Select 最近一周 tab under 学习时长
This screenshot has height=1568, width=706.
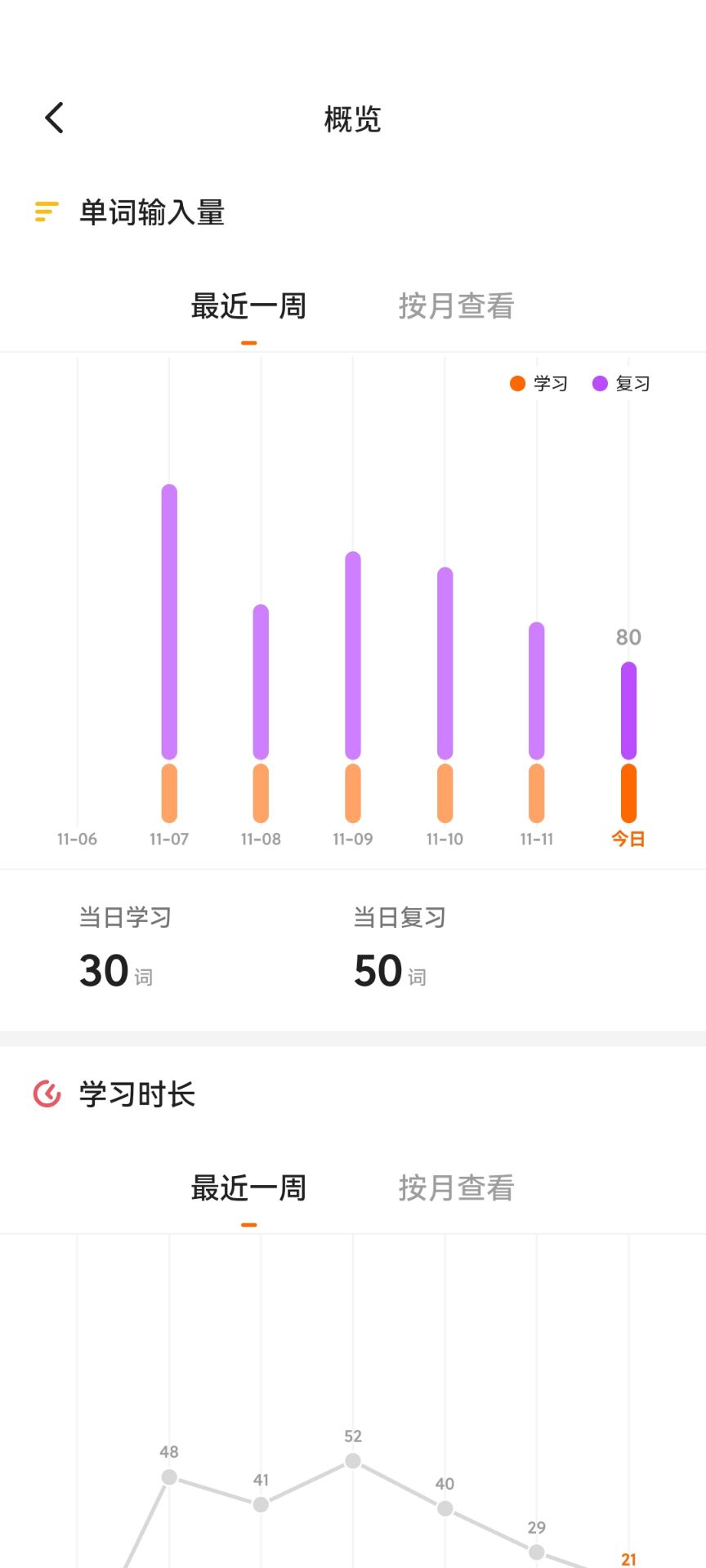point(248,1188)
